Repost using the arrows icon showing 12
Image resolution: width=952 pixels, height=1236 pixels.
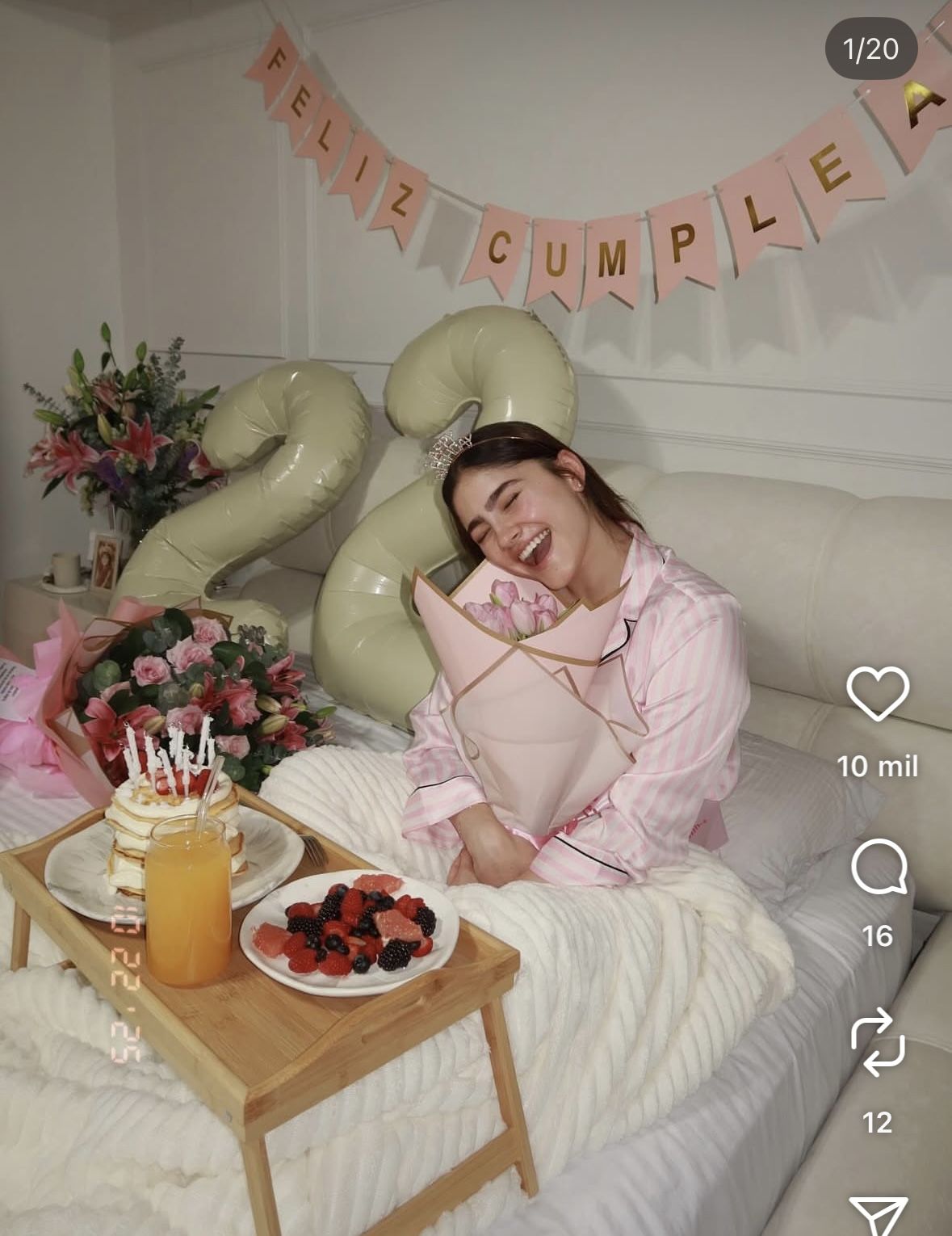(x=878, y=1042)
